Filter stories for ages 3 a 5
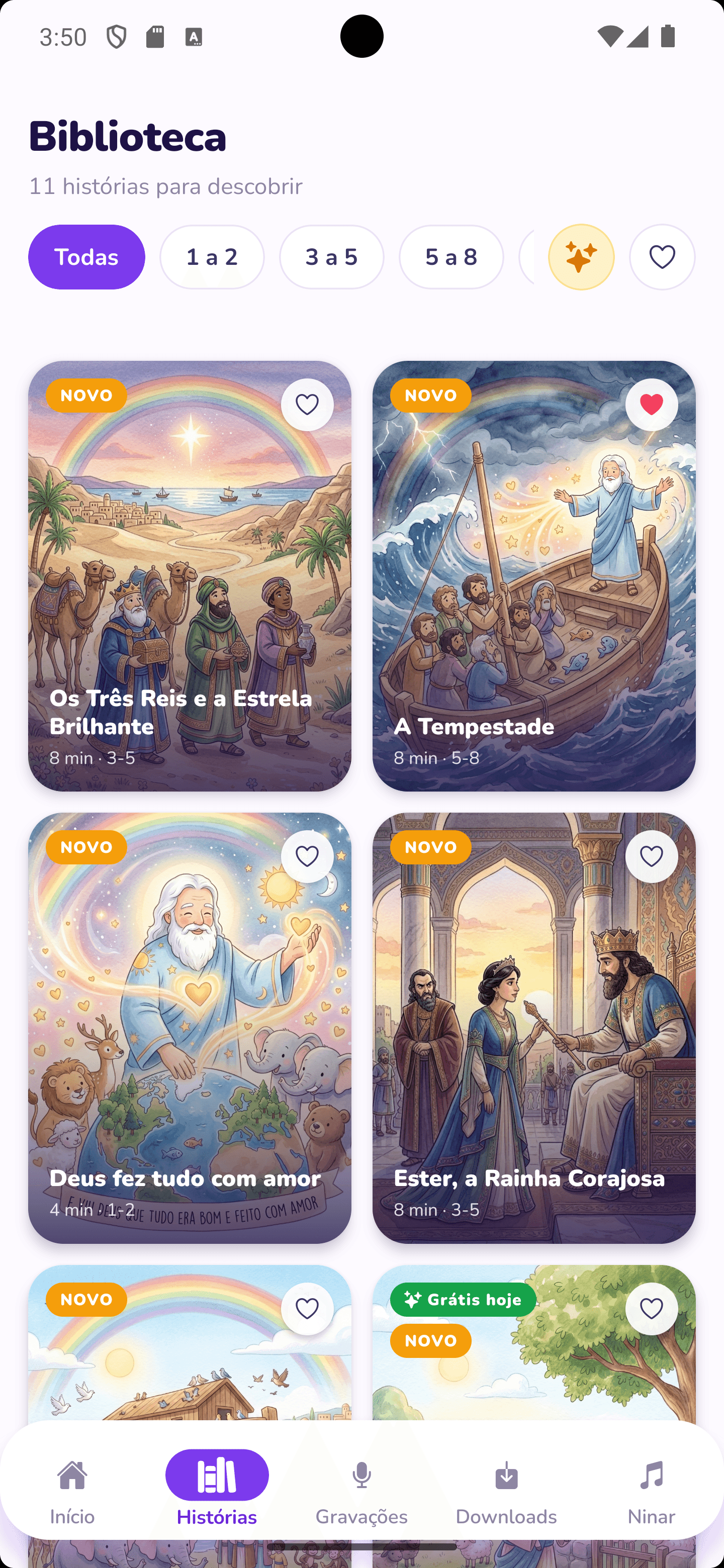Screen dimensions: 724x1568 [x=331, y=257]
